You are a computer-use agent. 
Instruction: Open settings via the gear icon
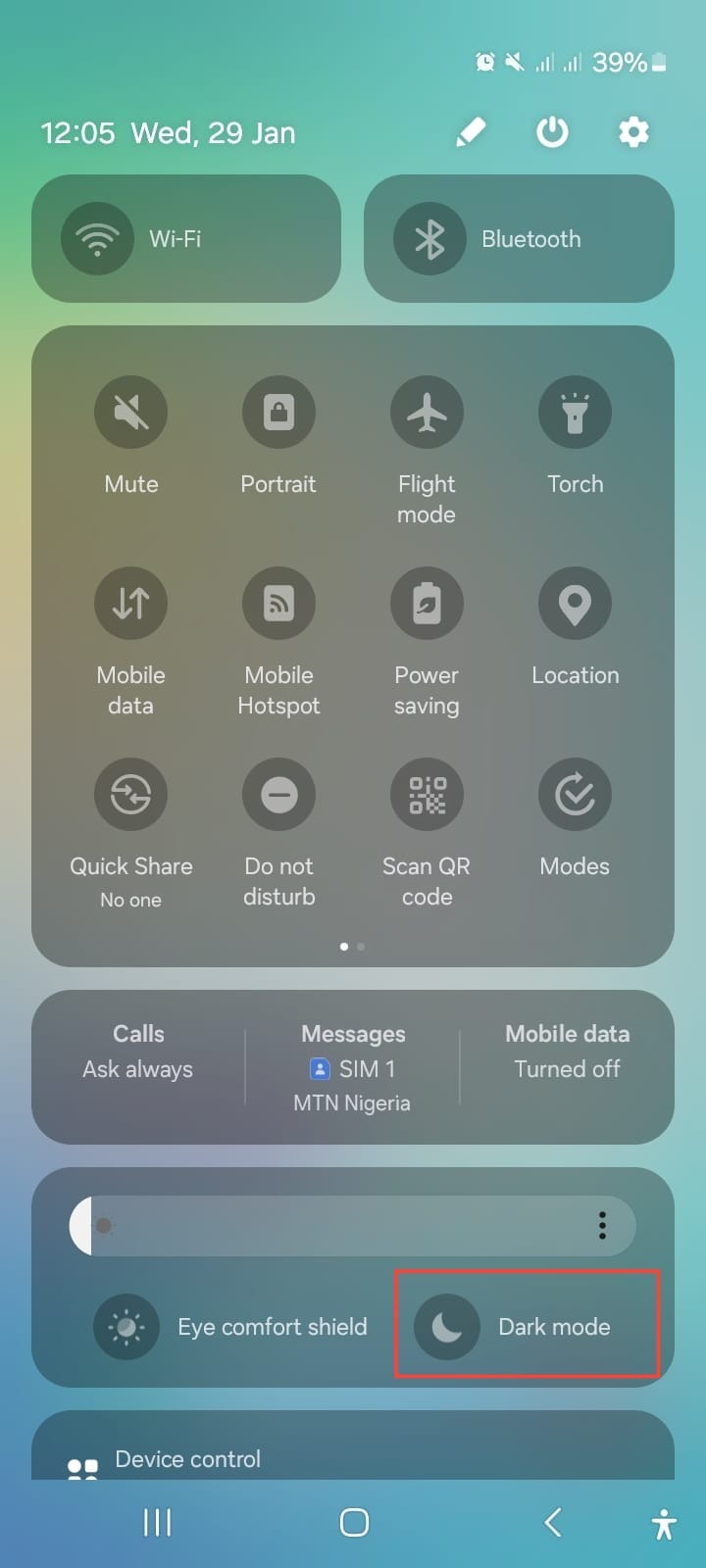[x=633, y=132]
